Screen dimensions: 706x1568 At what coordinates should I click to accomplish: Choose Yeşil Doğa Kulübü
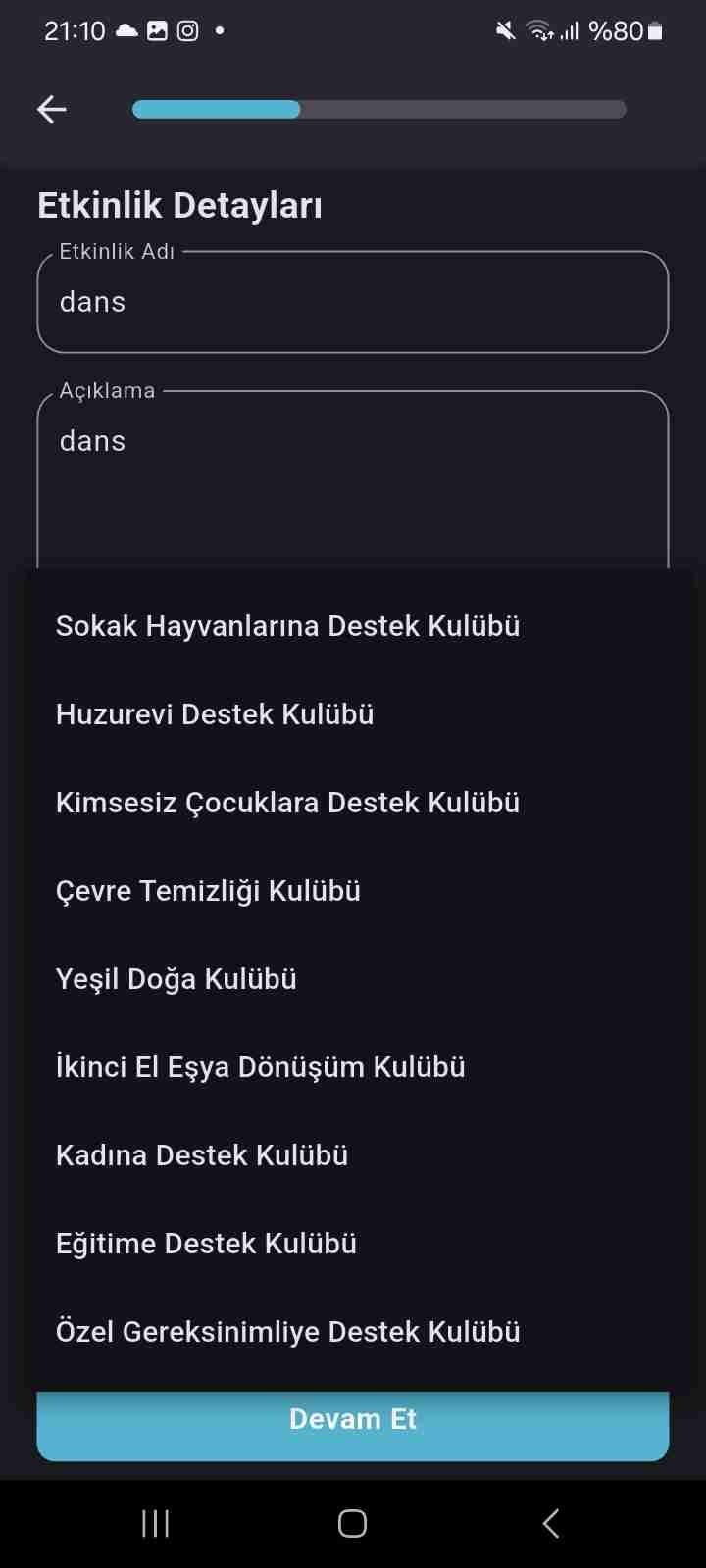pyautogui.click(x=176, y=979)
